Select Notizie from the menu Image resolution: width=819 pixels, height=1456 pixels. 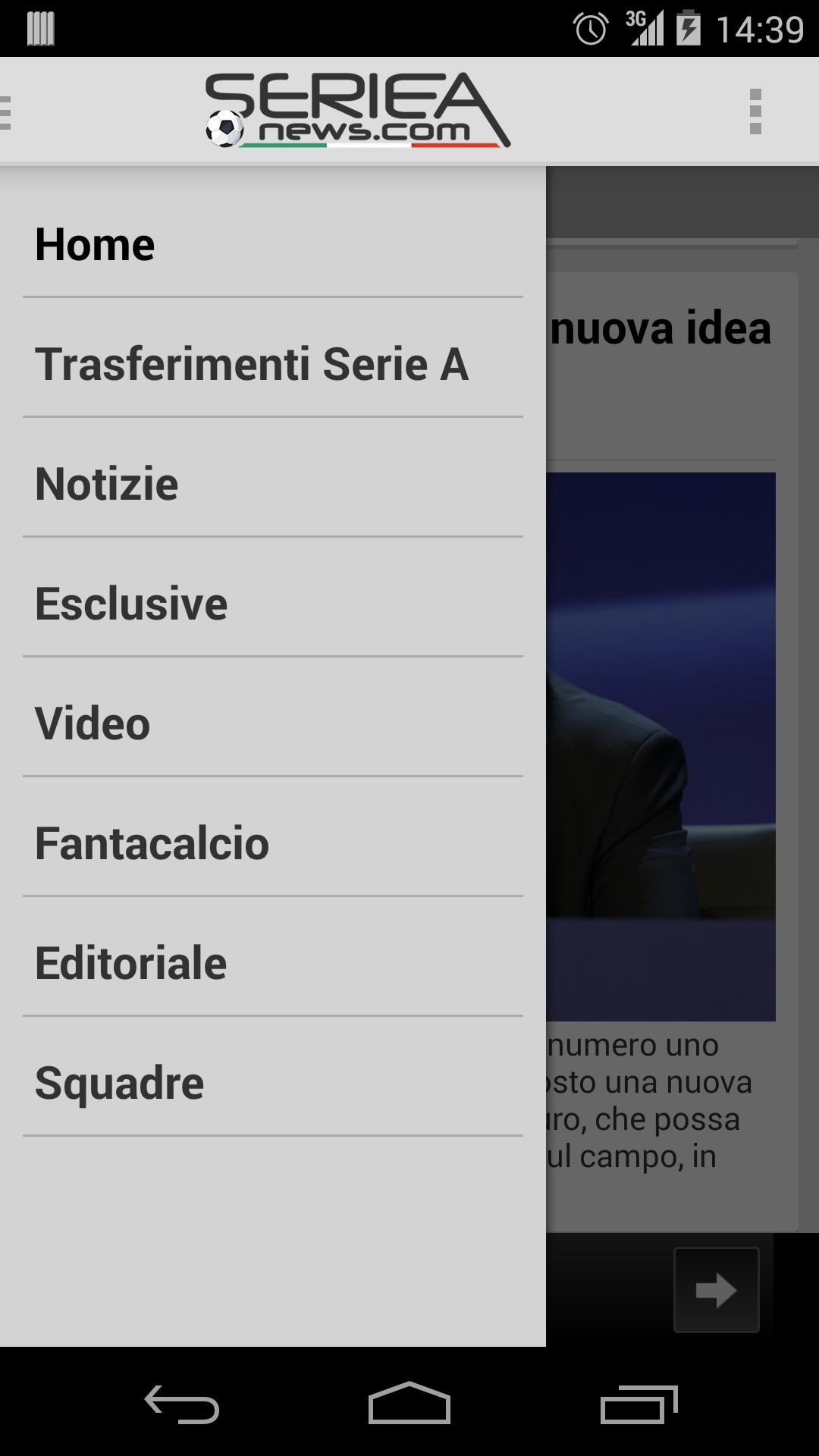coord(273,482)
